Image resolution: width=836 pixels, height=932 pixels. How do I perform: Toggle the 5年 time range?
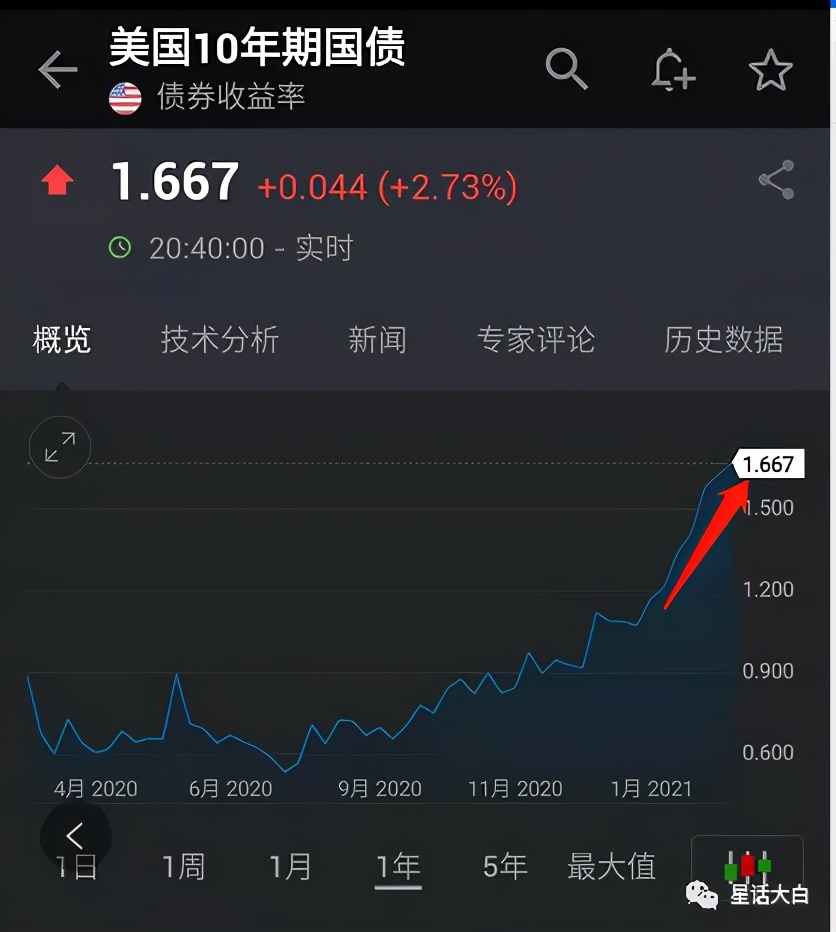coord(503,868)
